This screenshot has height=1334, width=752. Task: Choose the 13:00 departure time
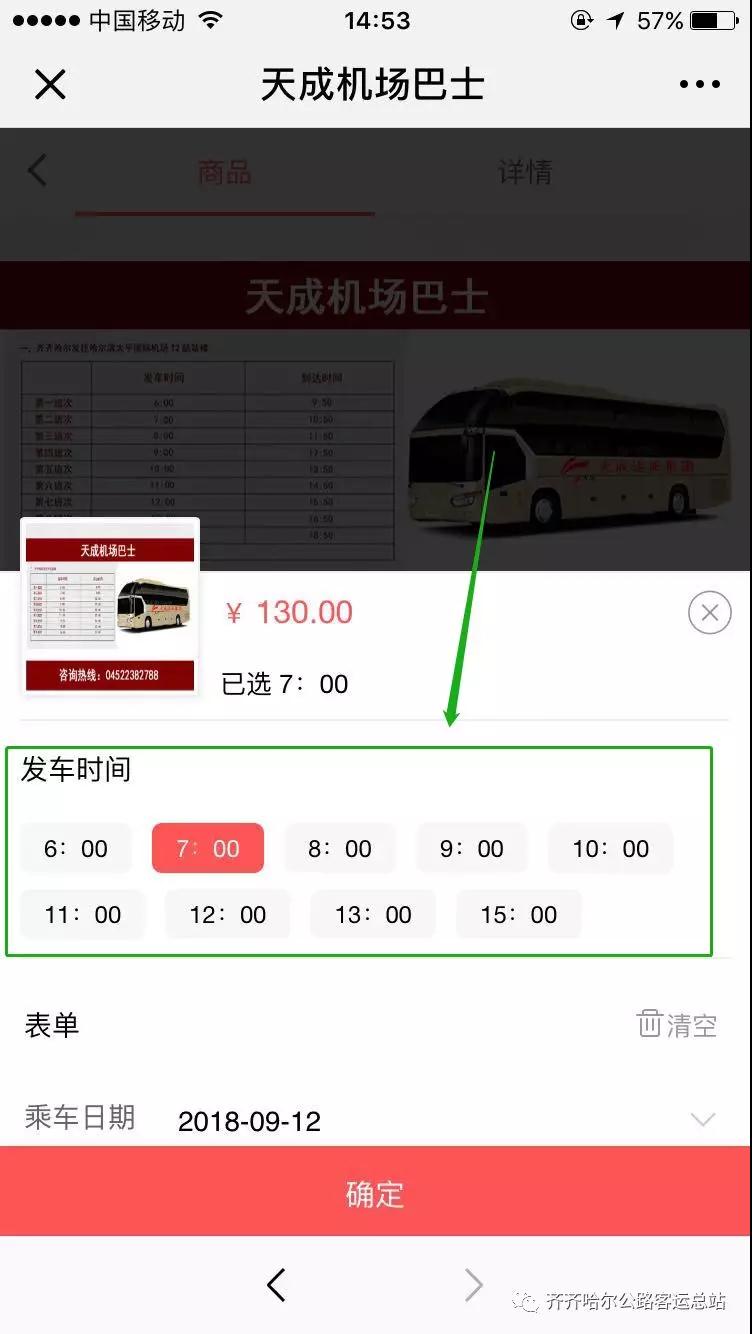point(373,914)
